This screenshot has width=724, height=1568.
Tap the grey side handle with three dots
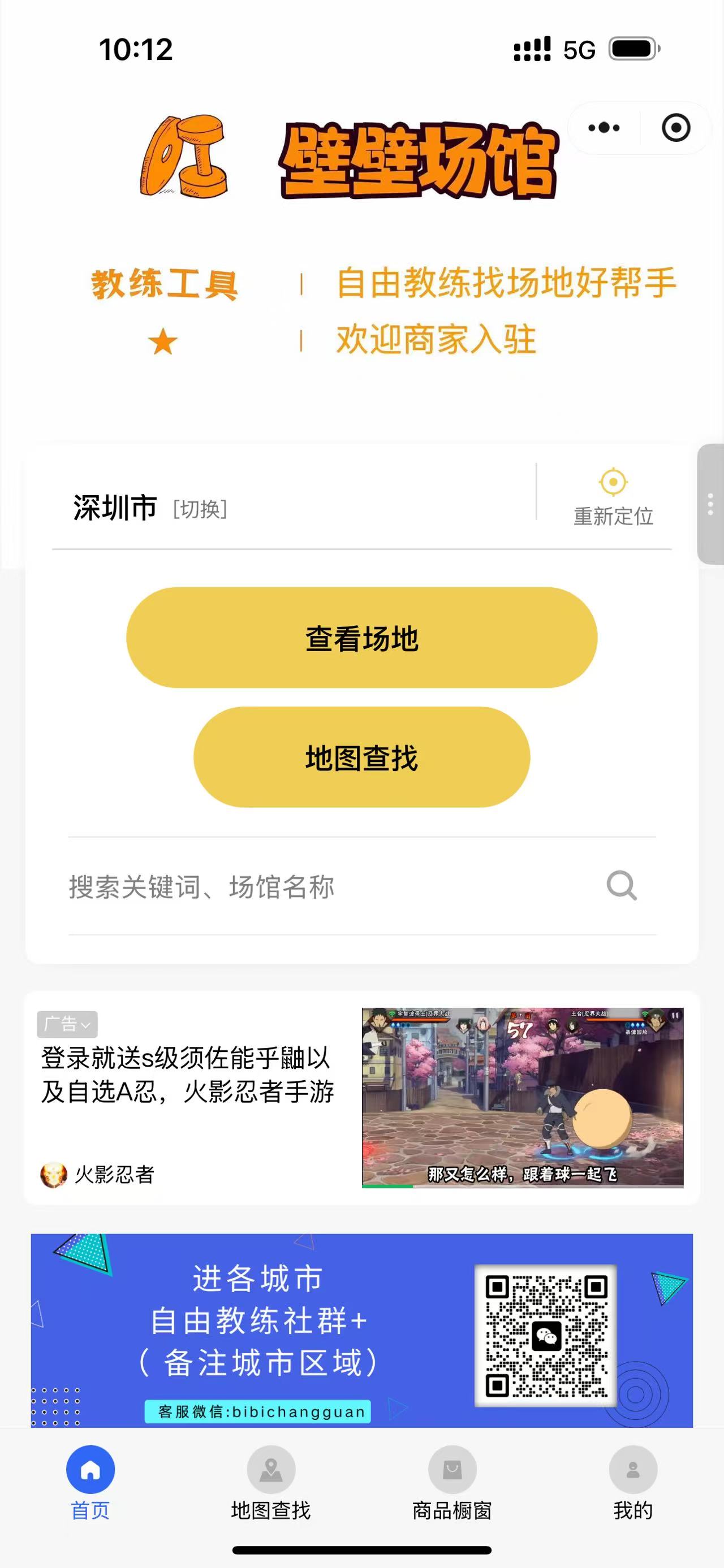click(710, 505)
